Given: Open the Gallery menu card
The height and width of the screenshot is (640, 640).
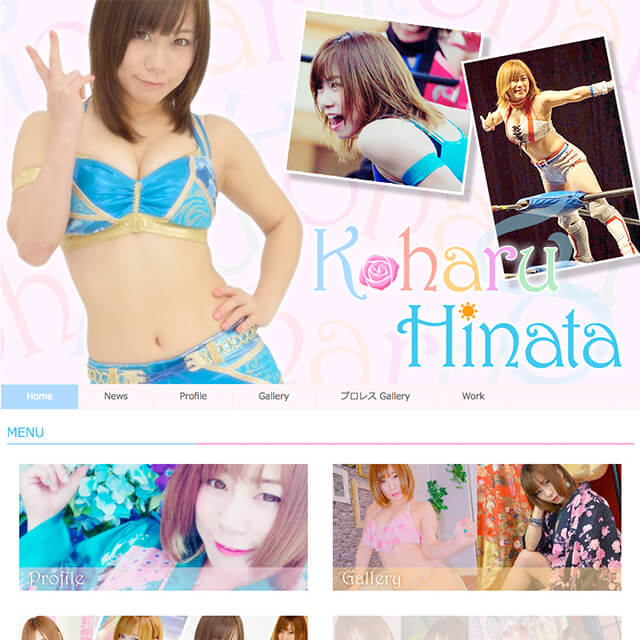Looking at the screenshot, I should 477,527.
